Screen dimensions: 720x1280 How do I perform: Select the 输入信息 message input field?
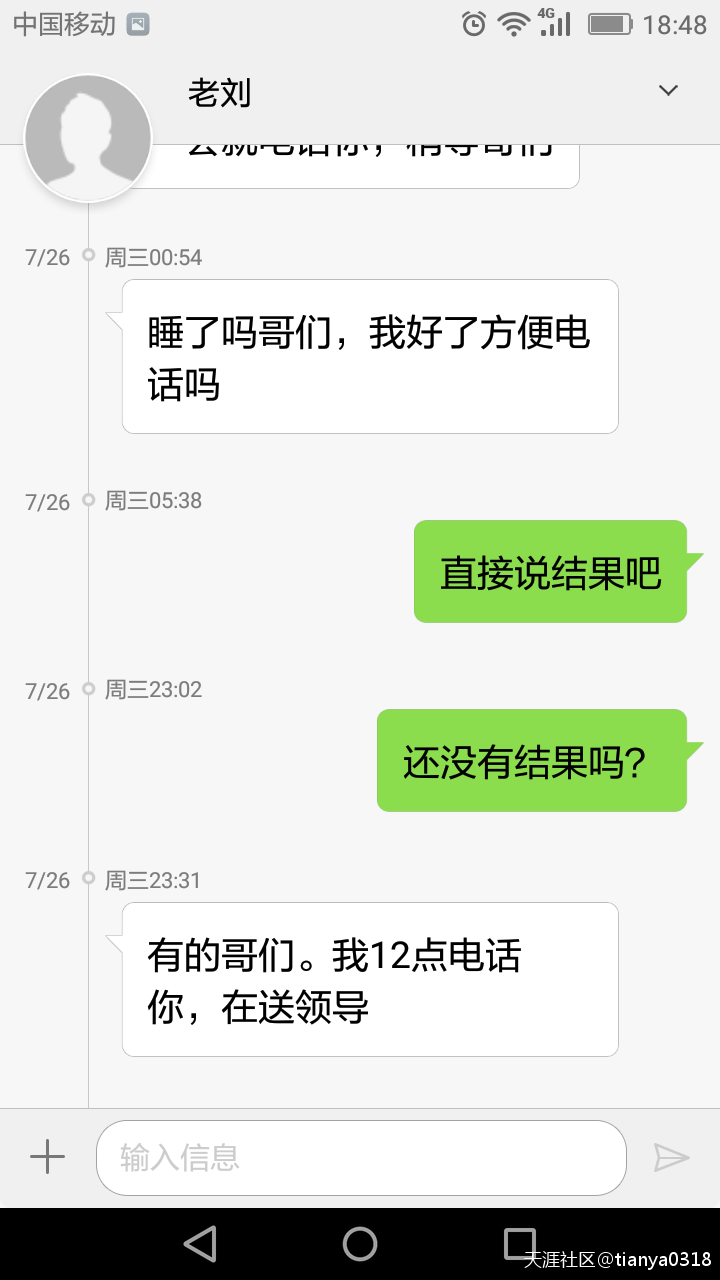click(x=360, y=1157)
